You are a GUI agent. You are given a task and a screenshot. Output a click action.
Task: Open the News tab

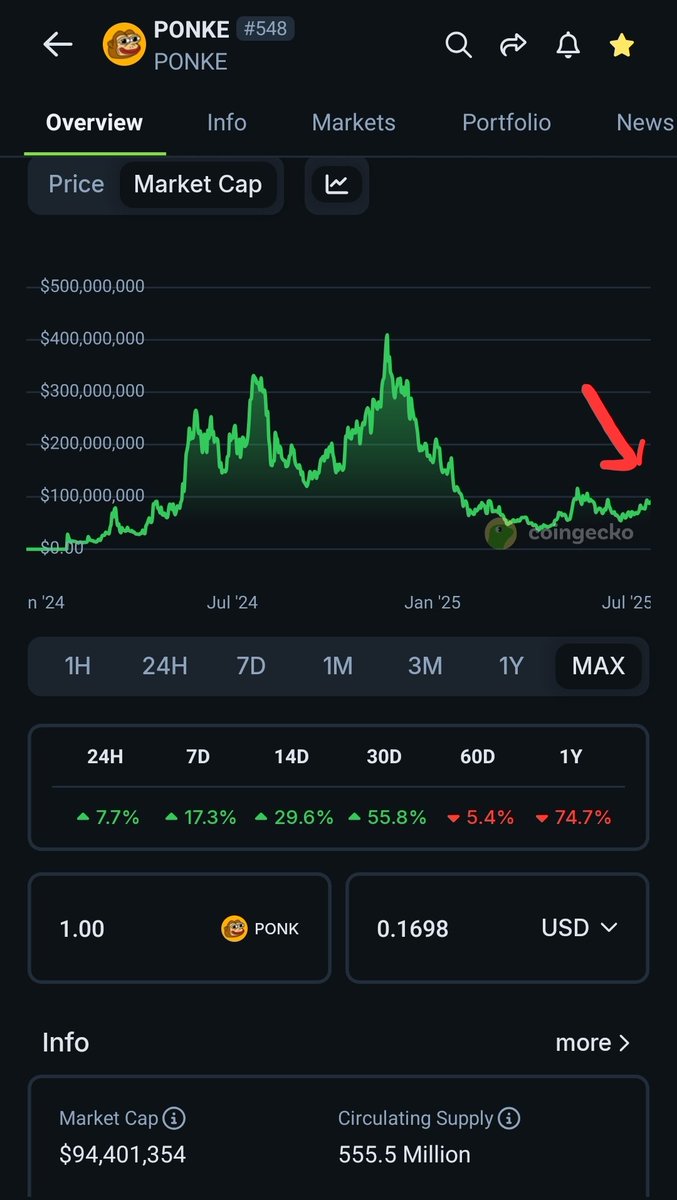645,122
